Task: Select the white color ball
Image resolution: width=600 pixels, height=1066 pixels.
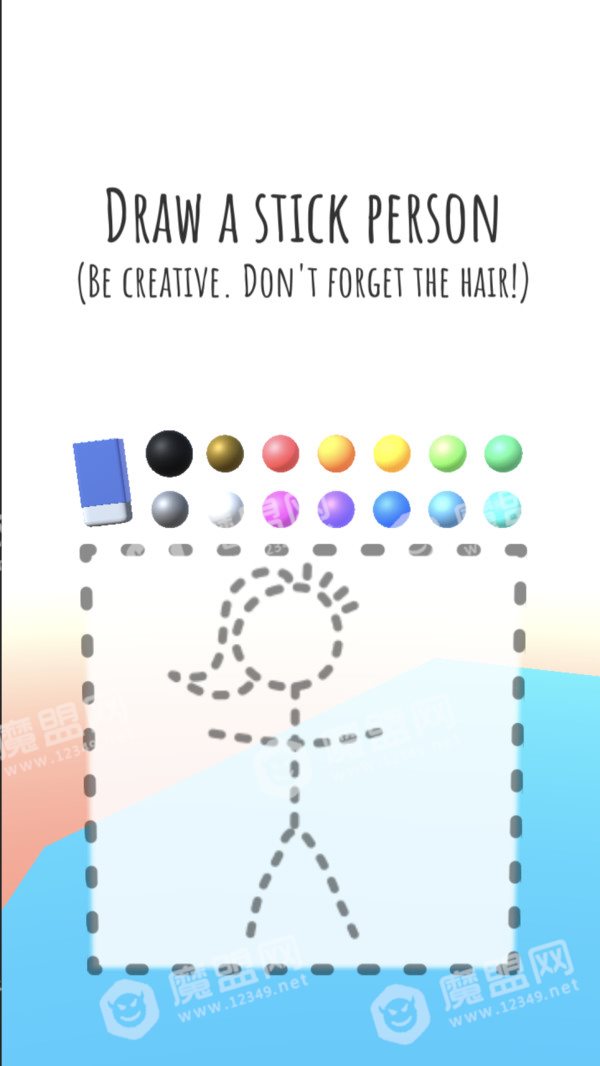Action: 225,509
